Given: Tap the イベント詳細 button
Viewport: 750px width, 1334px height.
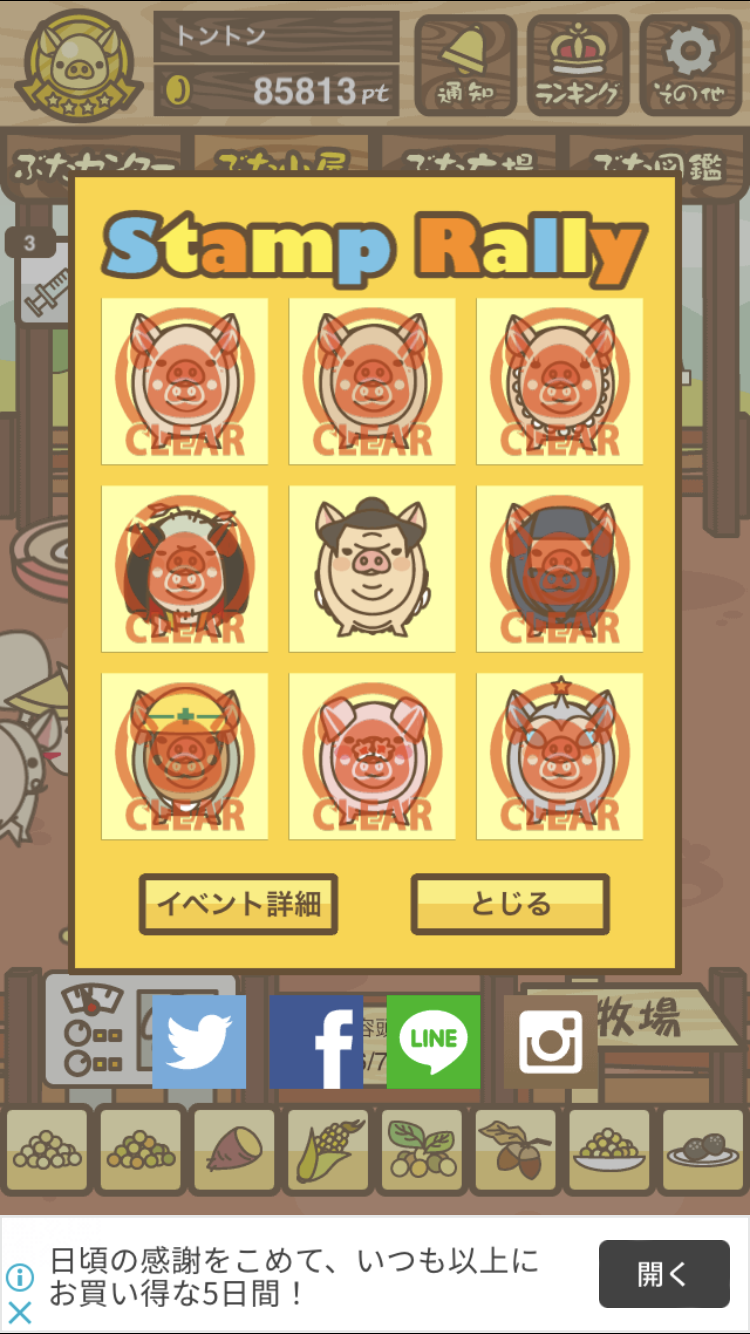Looking at the screenshot, I should (238, 904).
